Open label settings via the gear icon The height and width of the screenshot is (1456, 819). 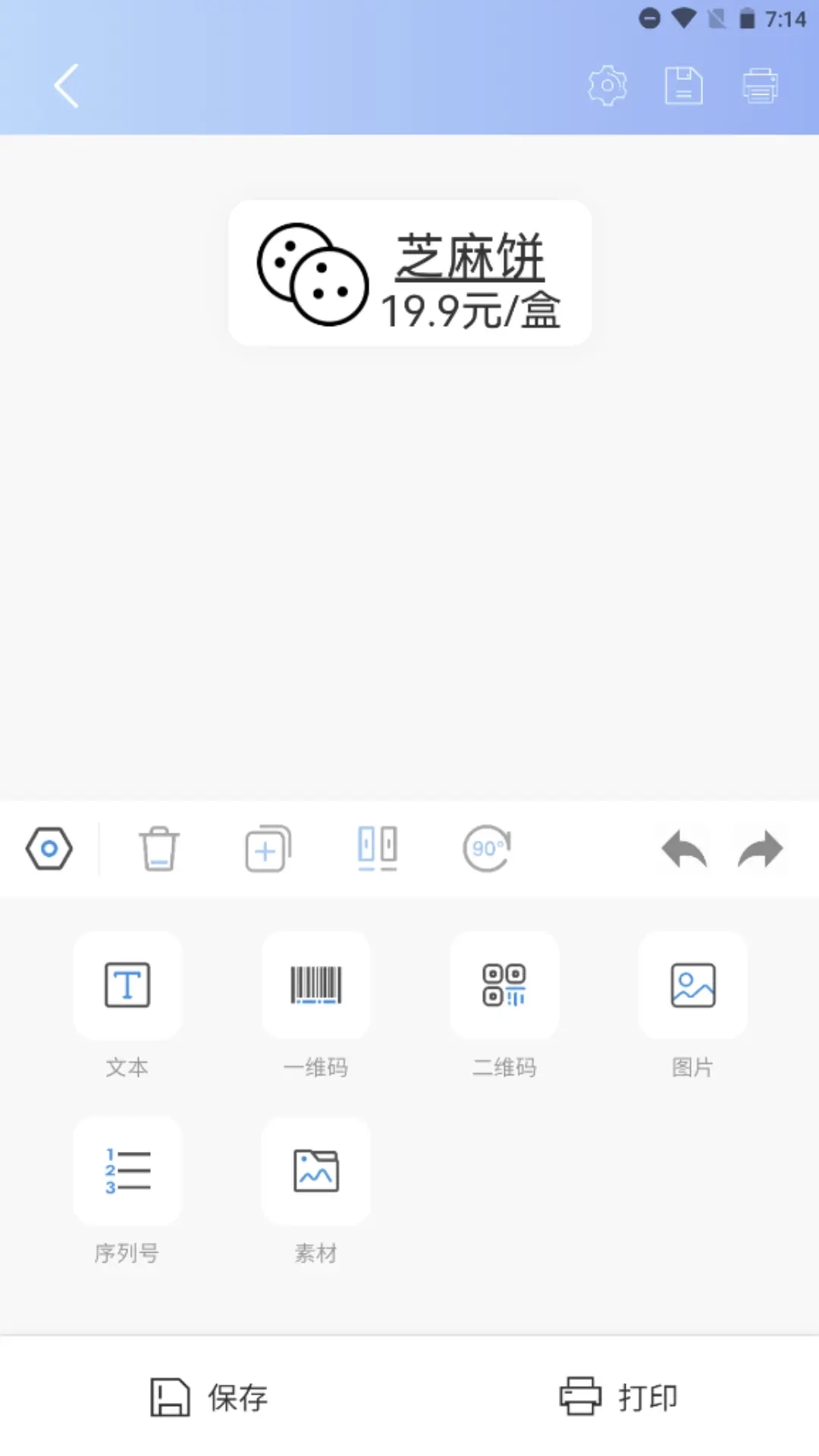point(607,85)
